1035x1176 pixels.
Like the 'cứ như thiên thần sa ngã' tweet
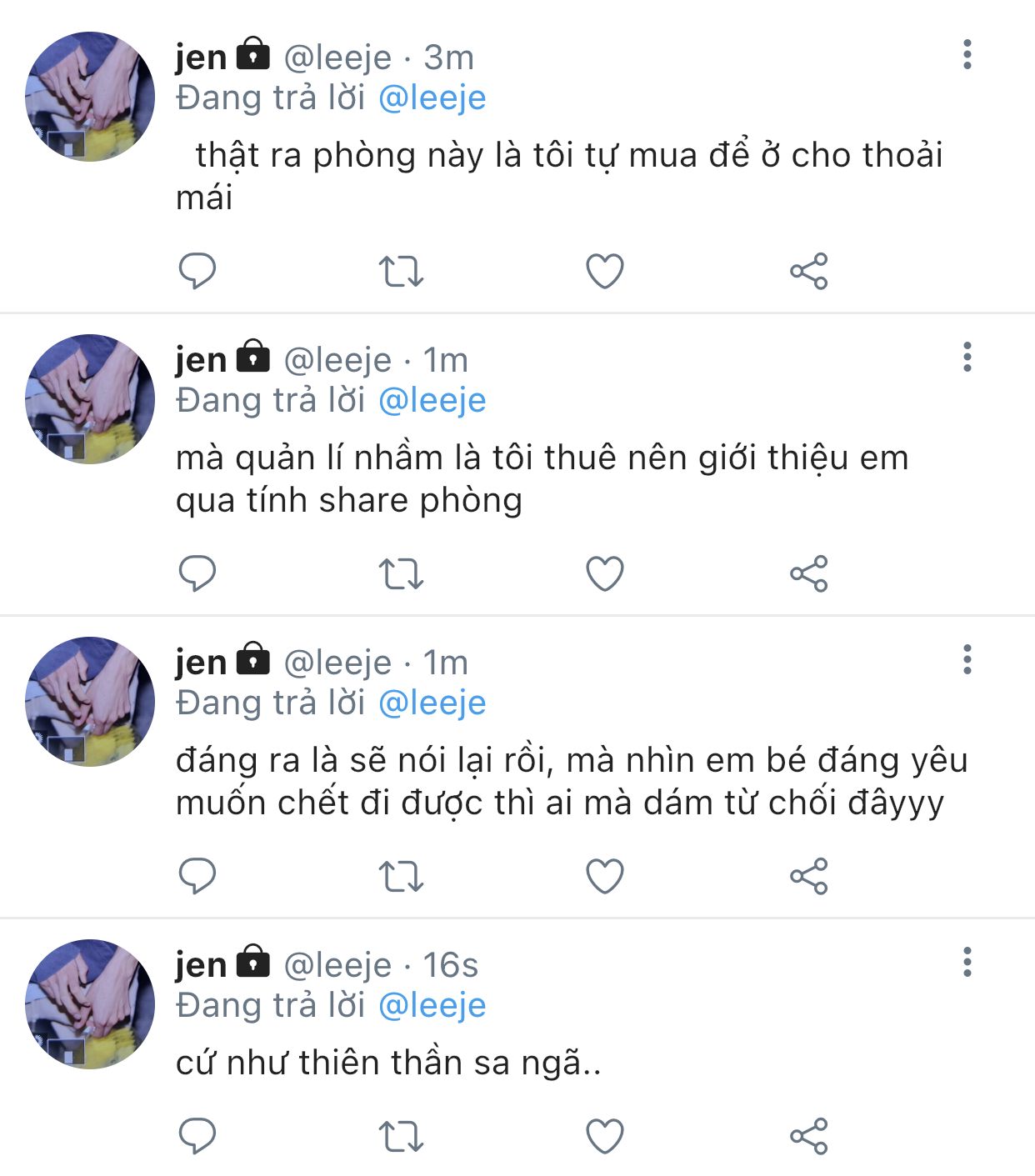[605, 1137]
